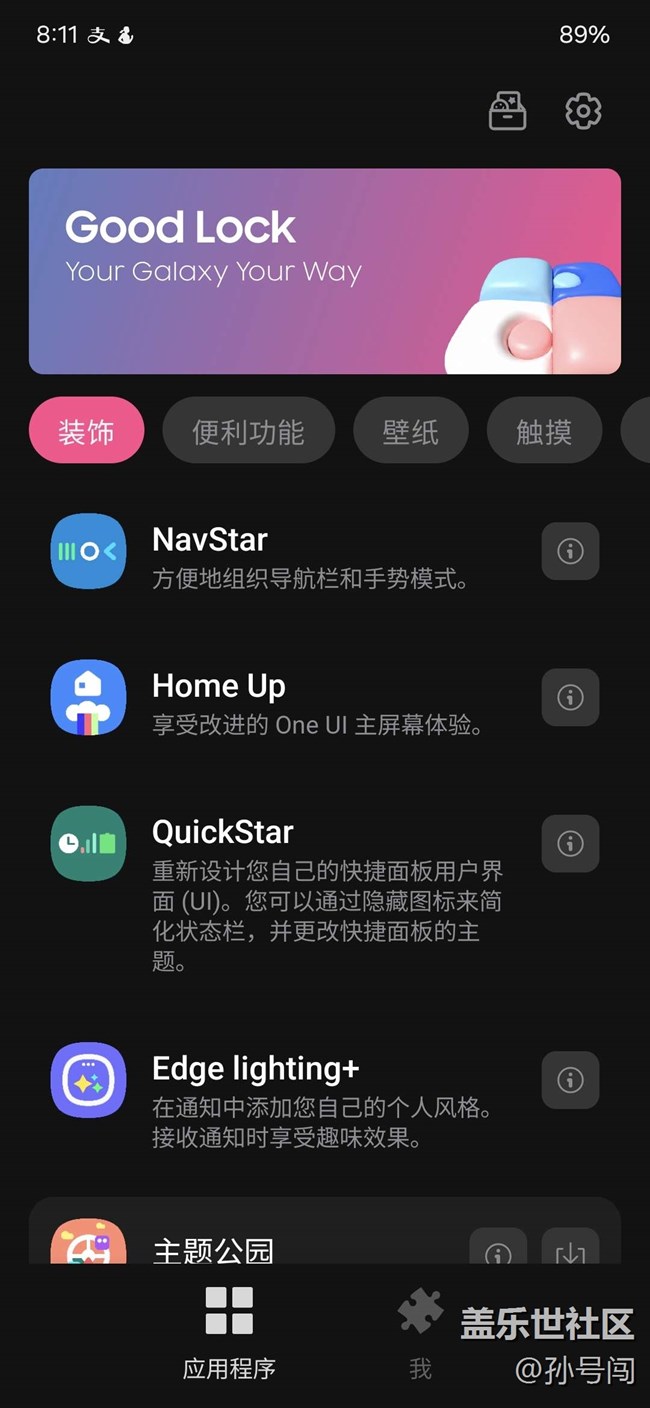Switch to the 壁纸 chip
The height and width of the screenshot is (1408, 650).
[x=411, y=431]
